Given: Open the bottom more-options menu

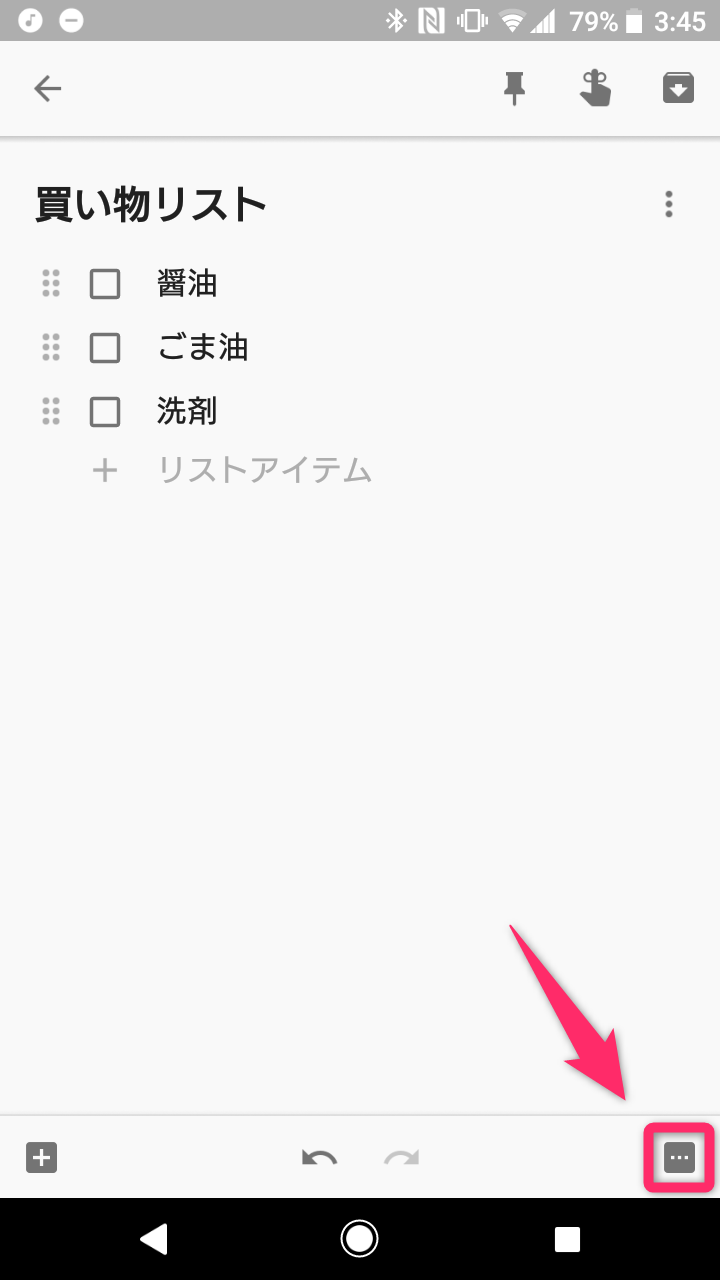Looking at the screenshot, I should (x=679, y=1158).
